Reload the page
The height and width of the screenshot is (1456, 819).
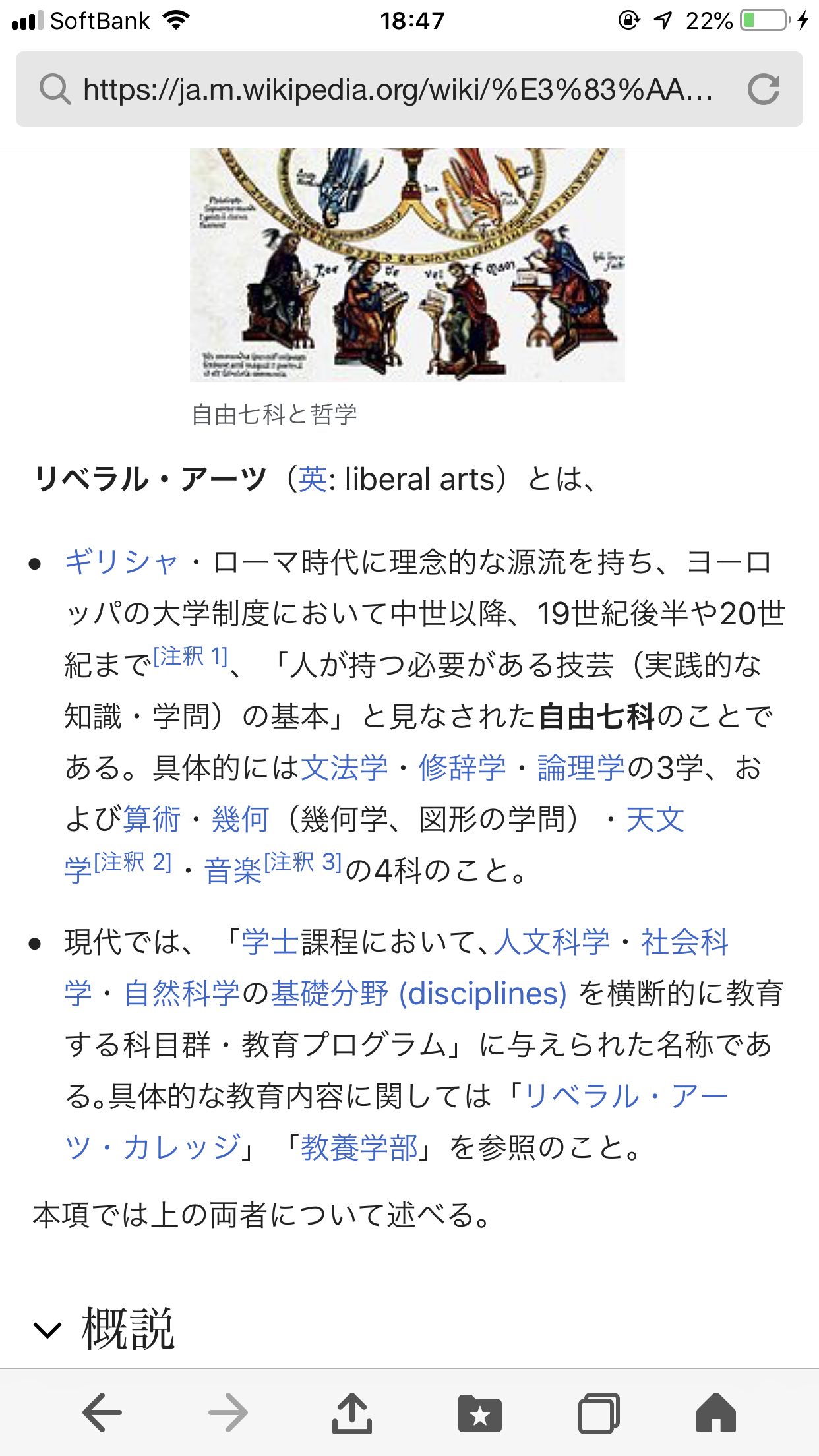764,89
